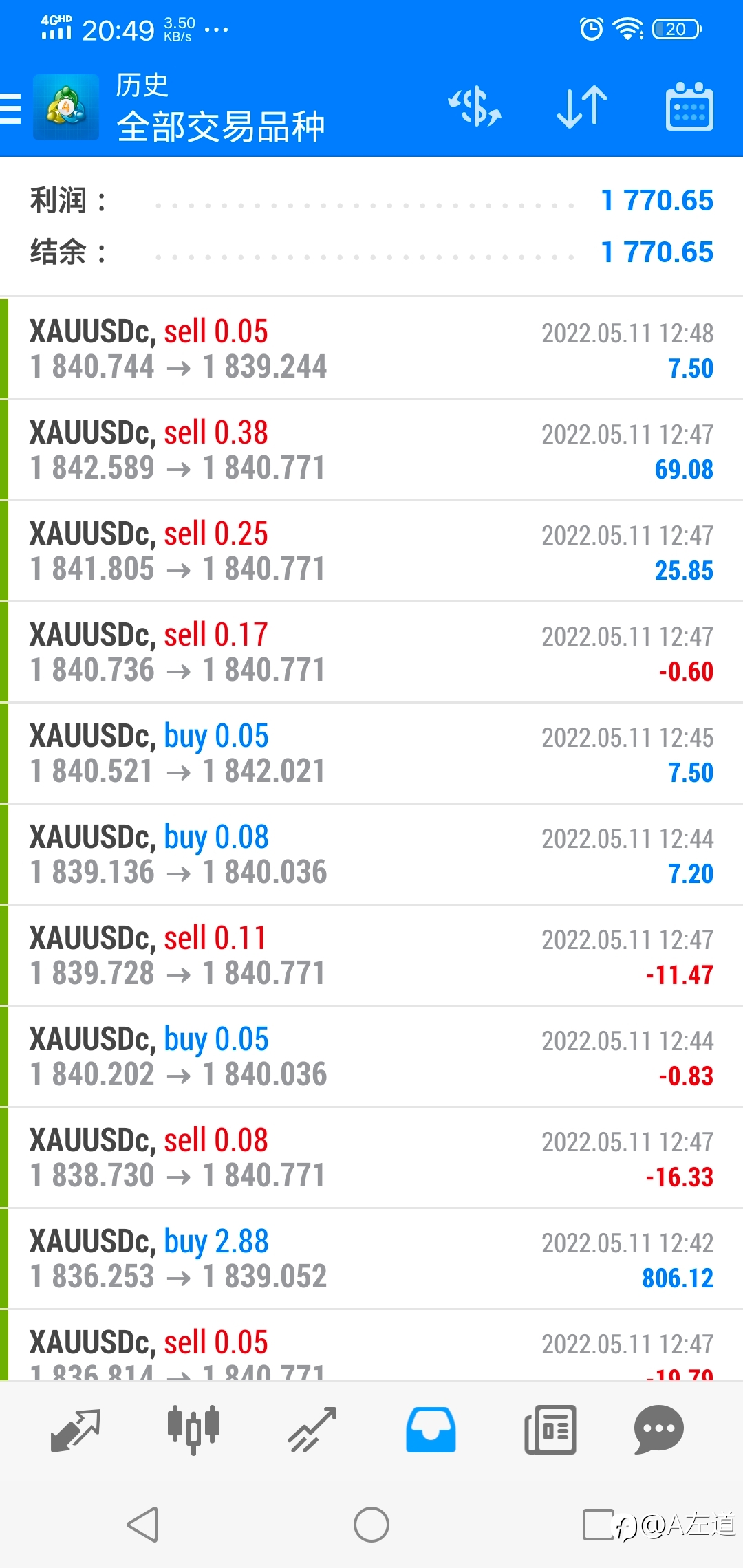Open the sell 0.38 trade at 1 842.589
The width and height of the screenshot is (743, 1568).
[371, 450]
